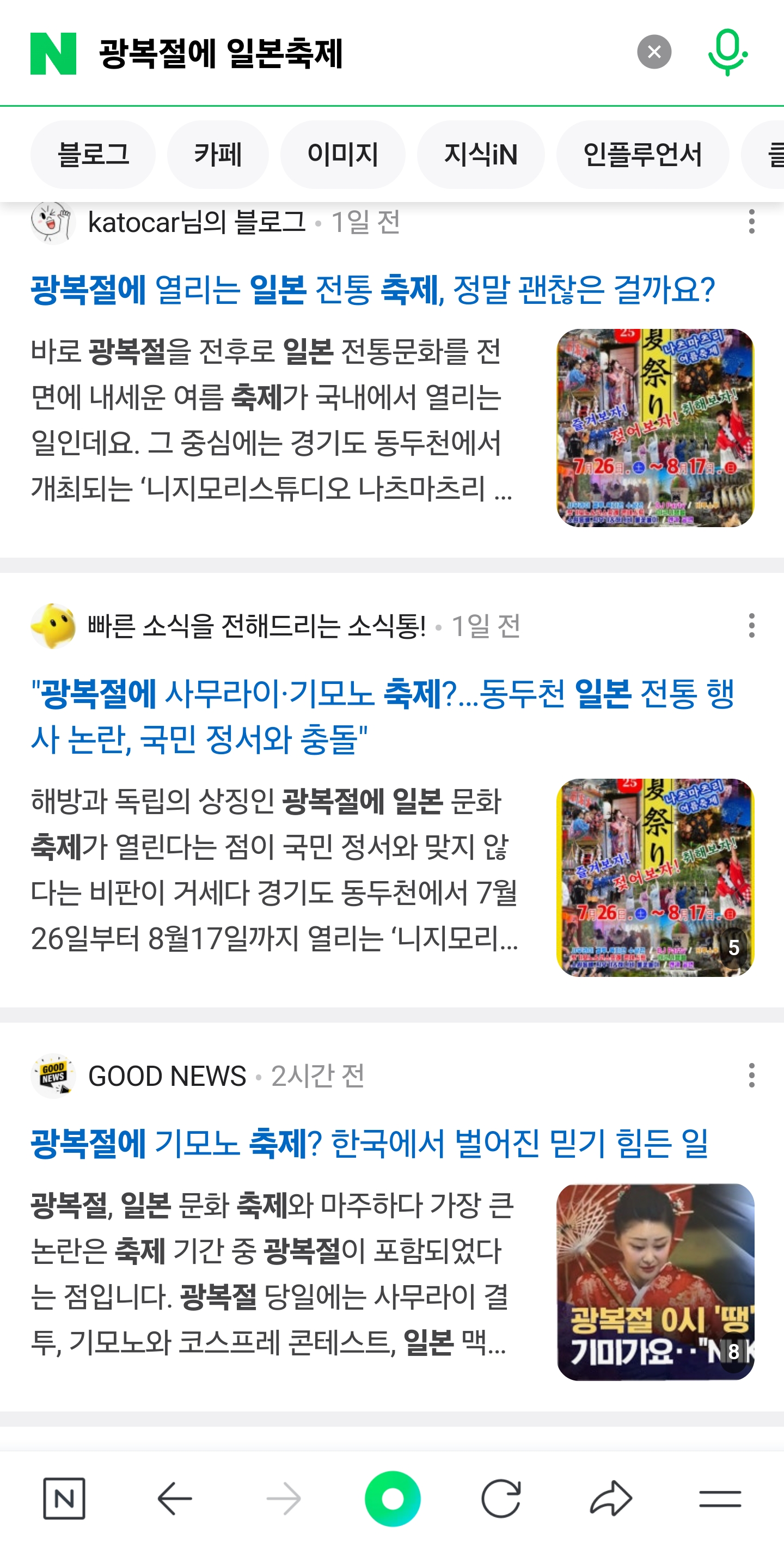Viewport: 784px width, 1546px height.
Task: Share this search results page
Action: coord(611,1499)
